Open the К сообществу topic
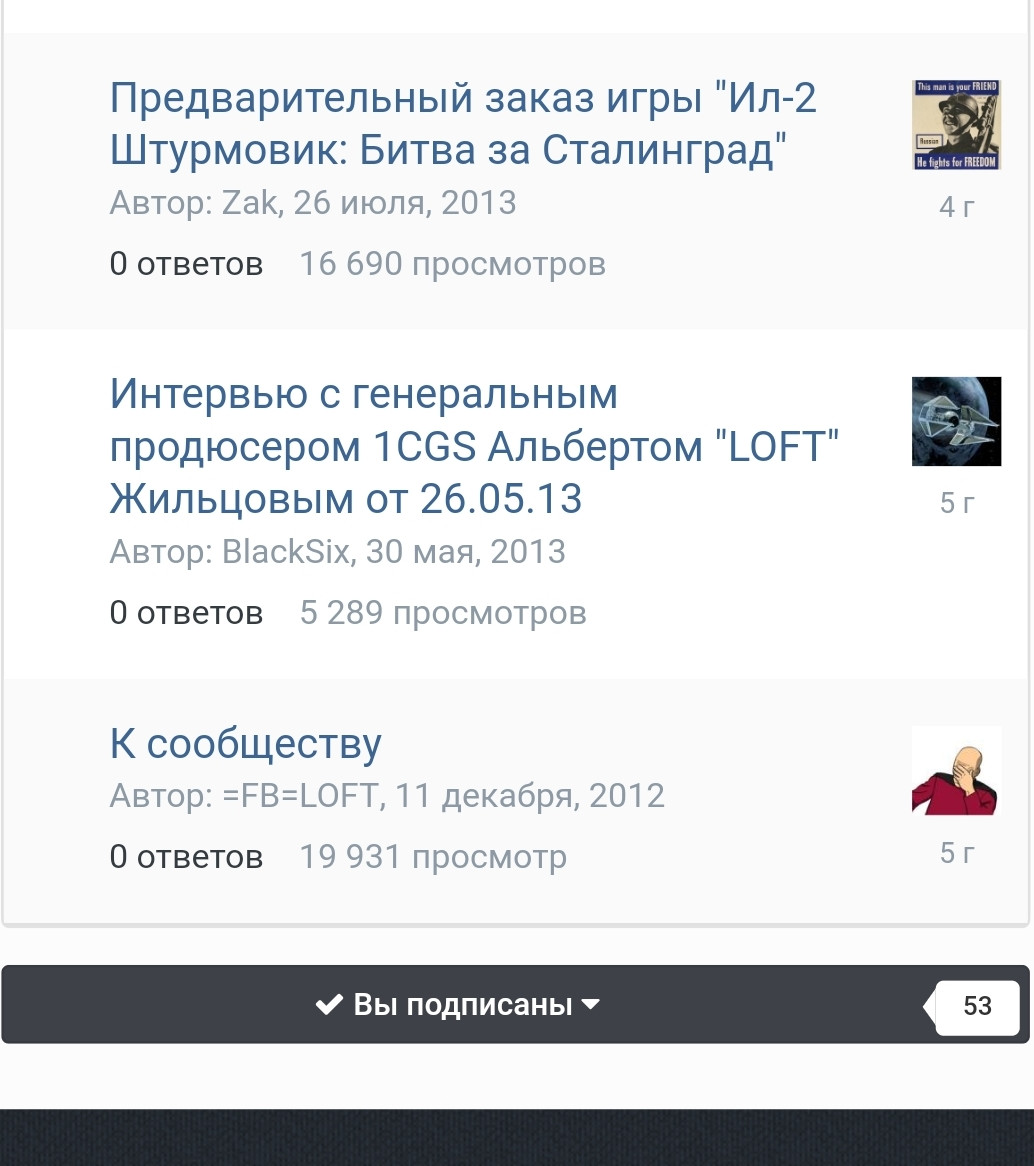The height and width of the screenshot is (1166, 1034). point(245,744)
